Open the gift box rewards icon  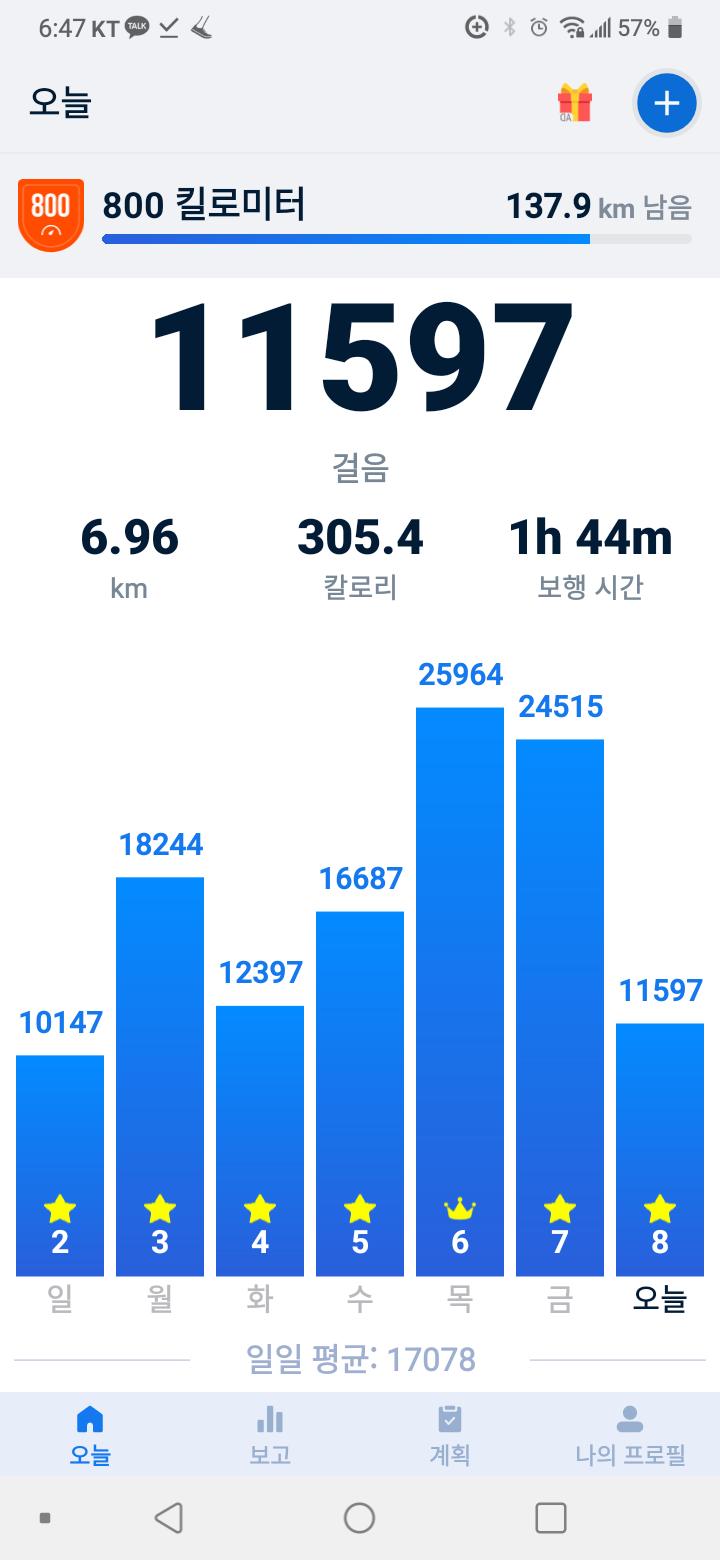tap(575, 103)
